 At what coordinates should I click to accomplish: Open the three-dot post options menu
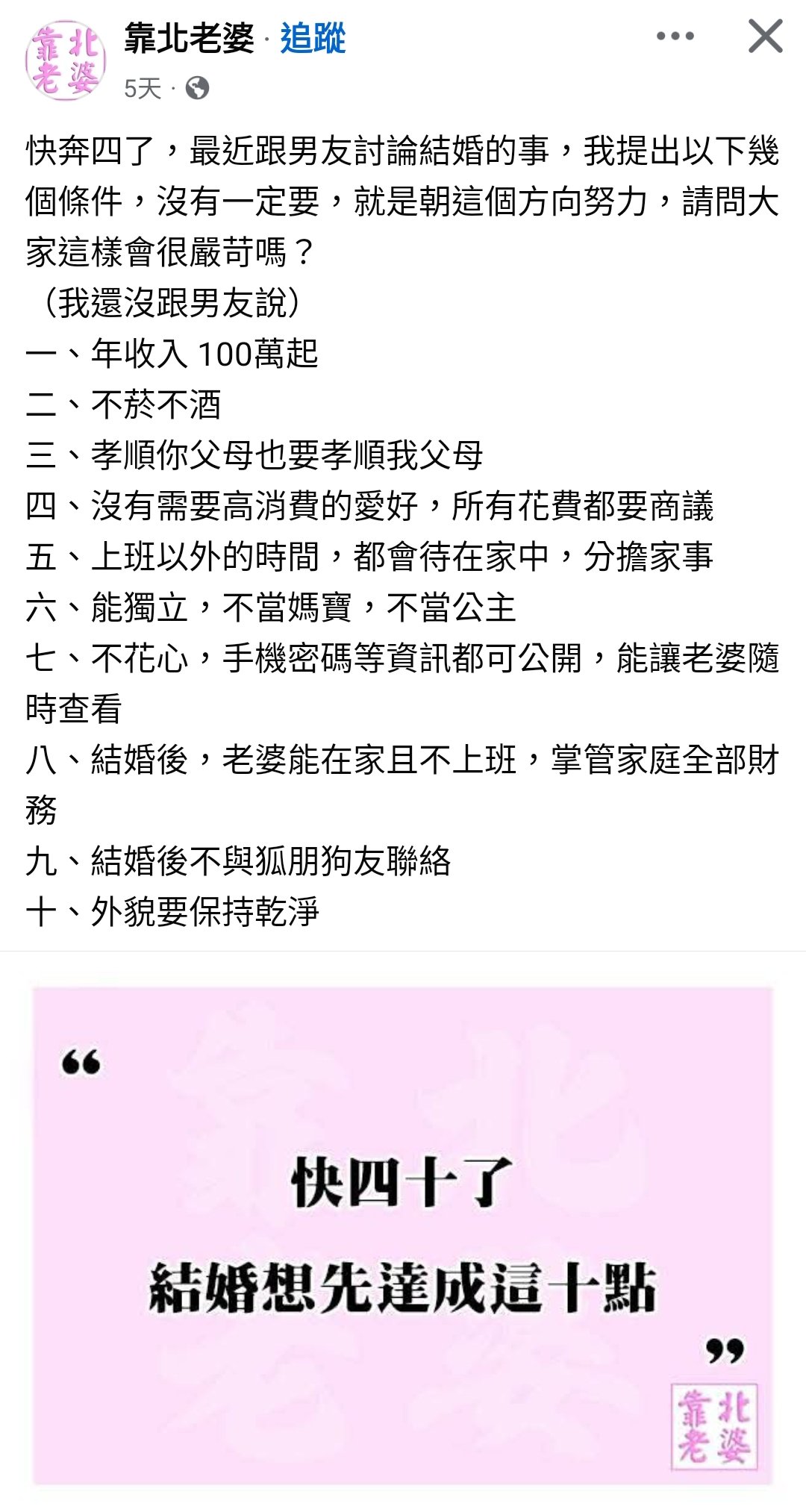click(x=675, y=36)
